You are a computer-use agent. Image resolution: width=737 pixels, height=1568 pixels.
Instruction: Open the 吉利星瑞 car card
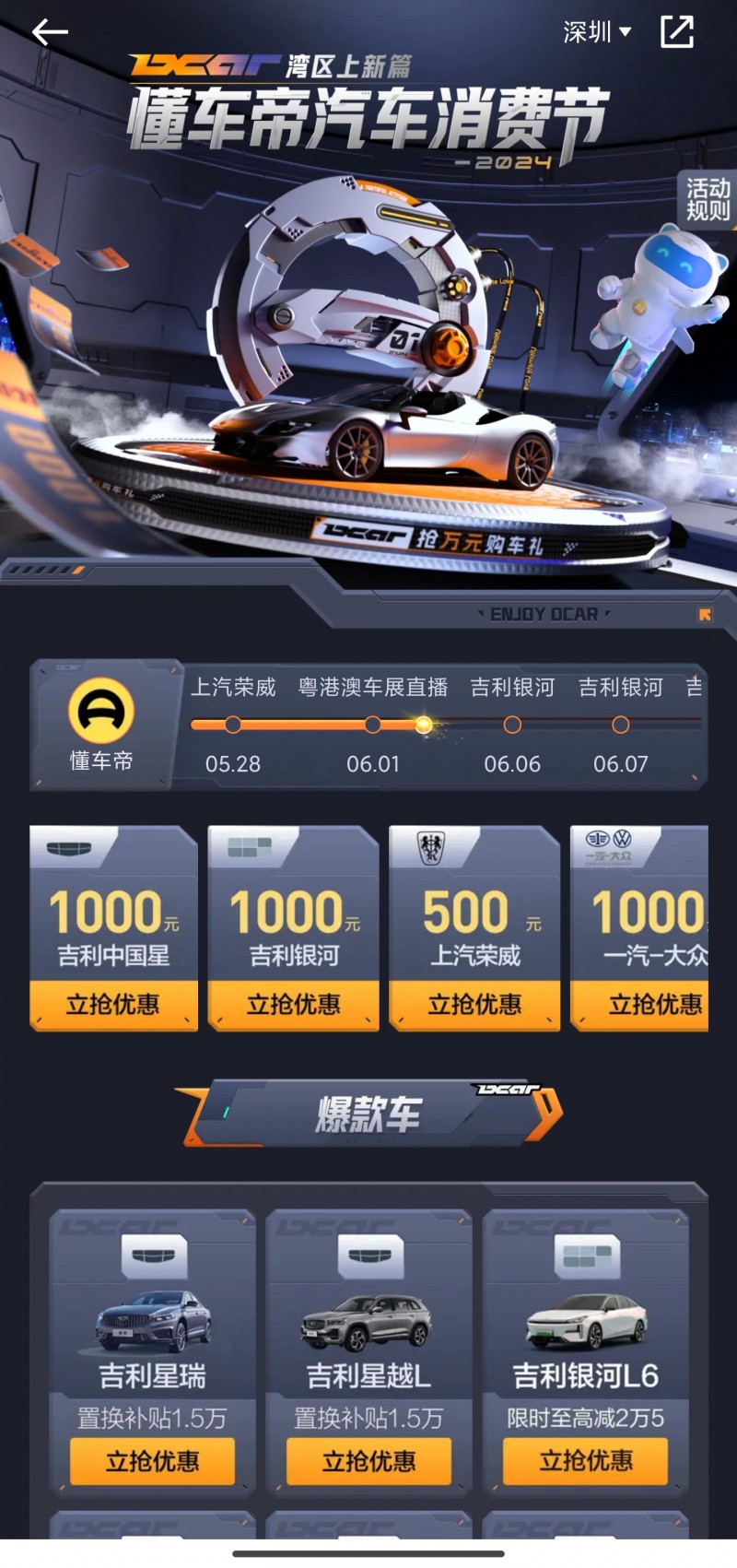pos(152,1323)
